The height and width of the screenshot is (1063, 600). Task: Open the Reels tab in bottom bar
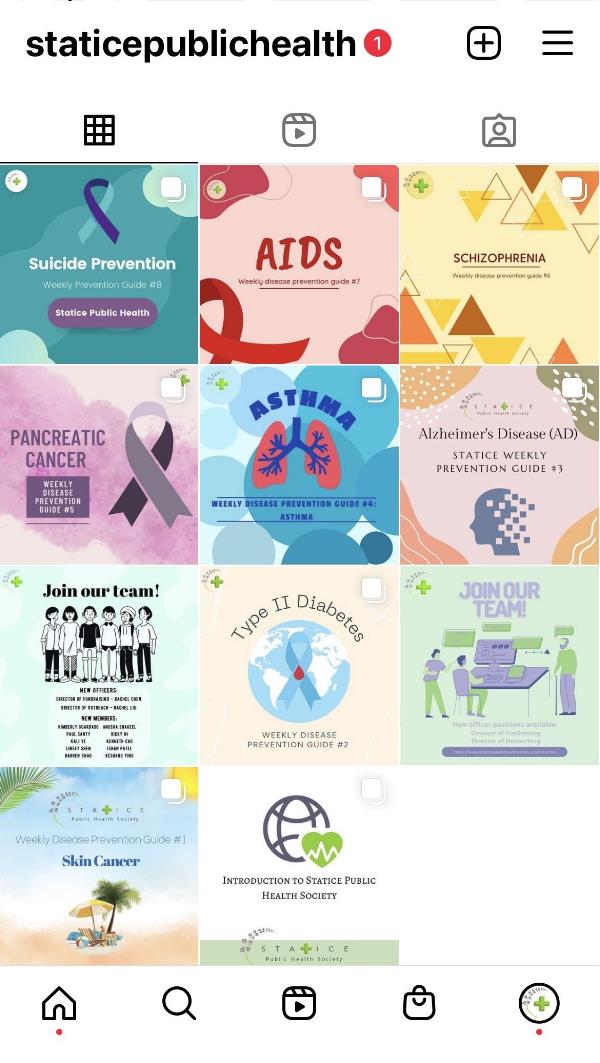pos(299,1003)
